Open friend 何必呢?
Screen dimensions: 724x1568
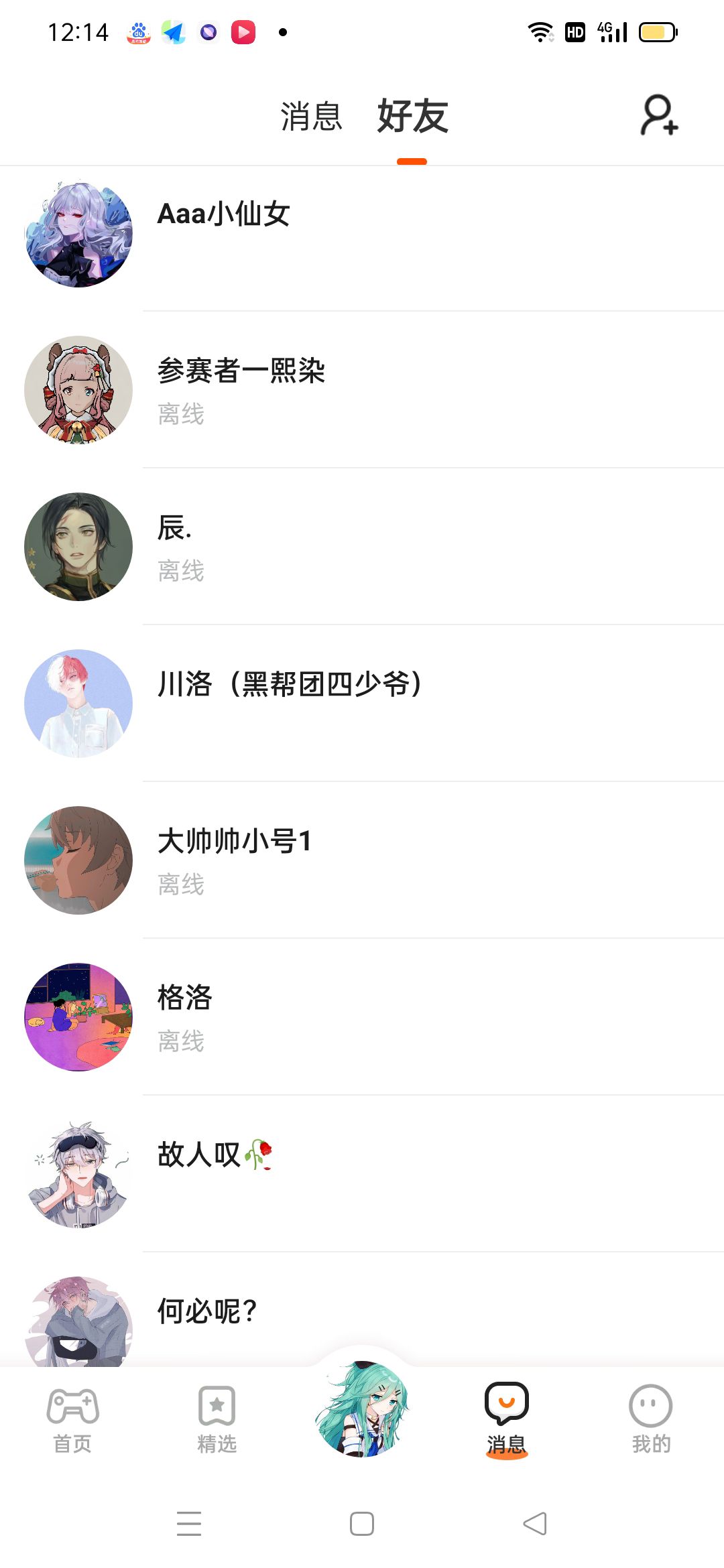362,1315
